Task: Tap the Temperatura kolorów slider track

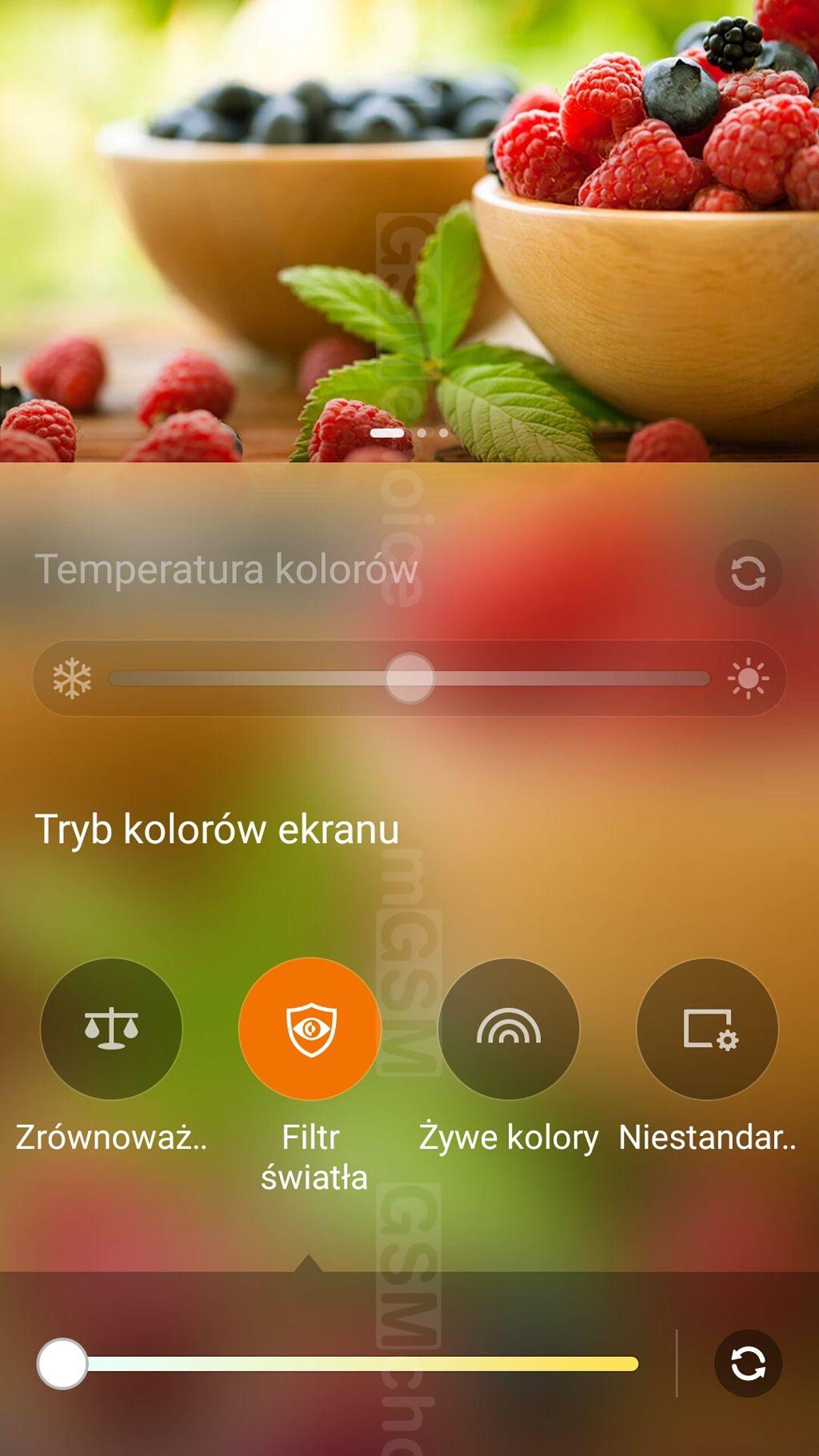Action: click(x=409, y=678)
